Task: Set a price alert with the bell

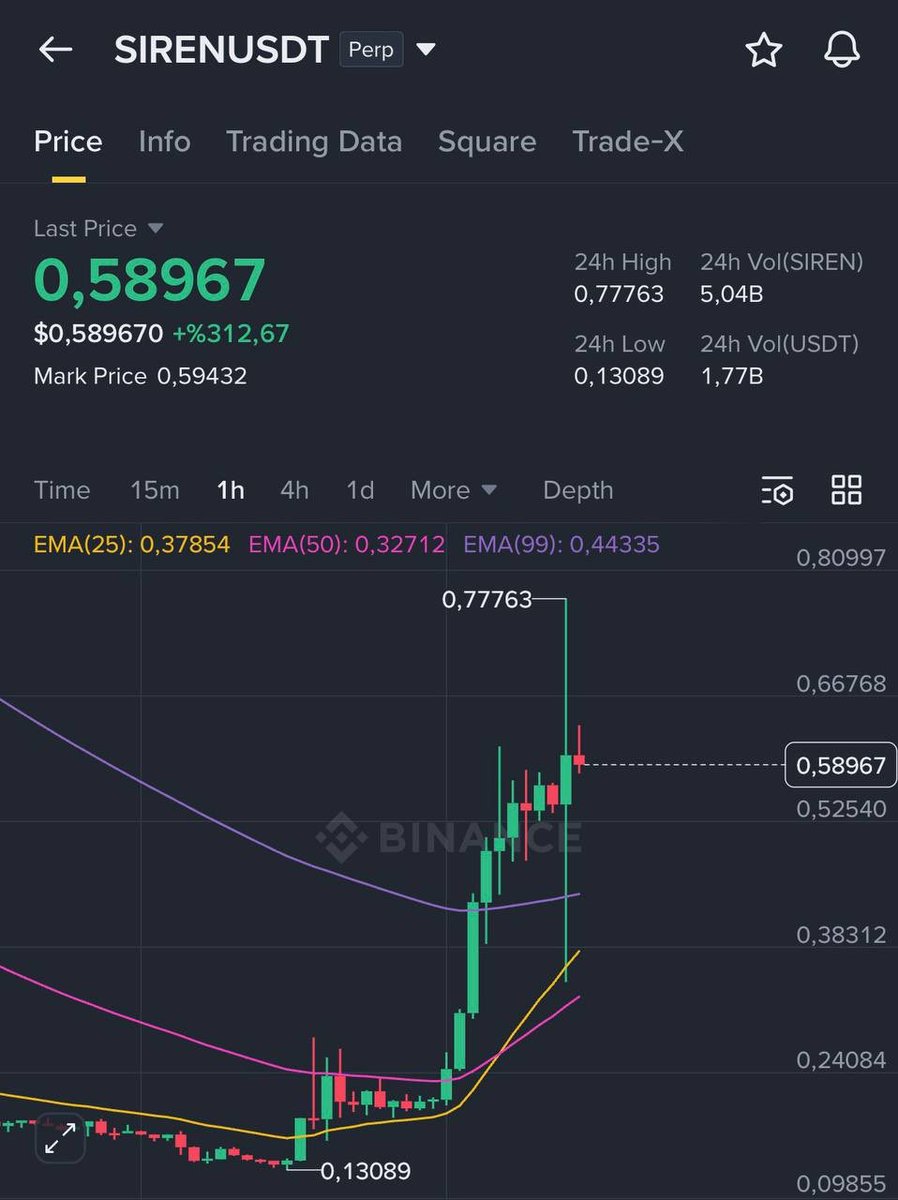Action: pos(844,50)
